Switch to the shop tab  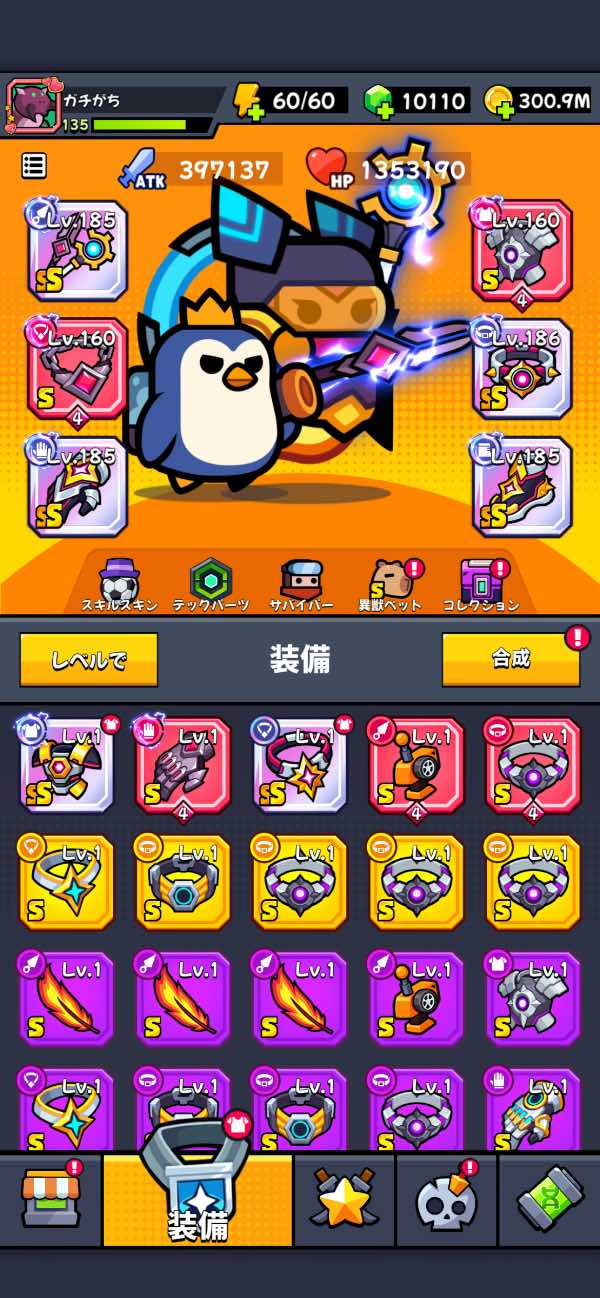point(51,1199)
